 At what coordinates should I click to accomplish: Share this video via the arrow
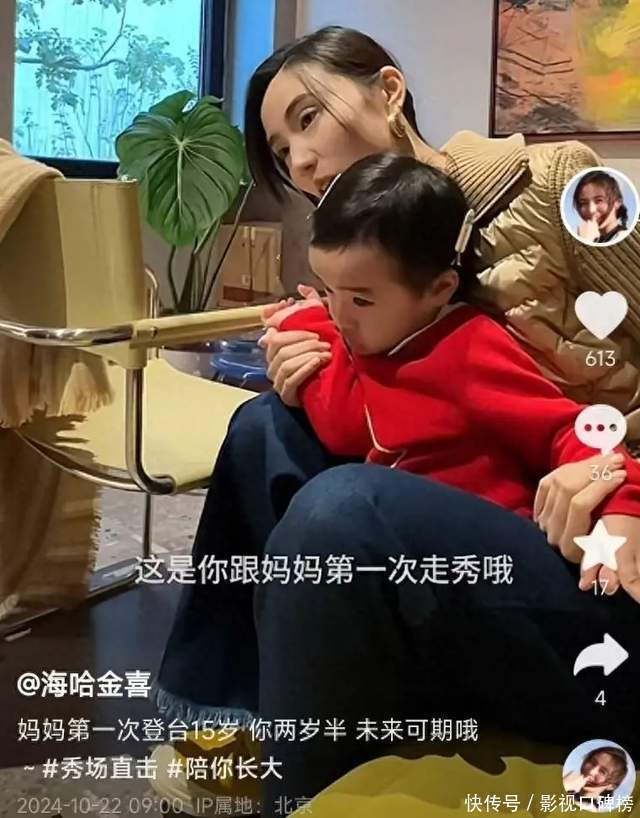pos(600,656)
